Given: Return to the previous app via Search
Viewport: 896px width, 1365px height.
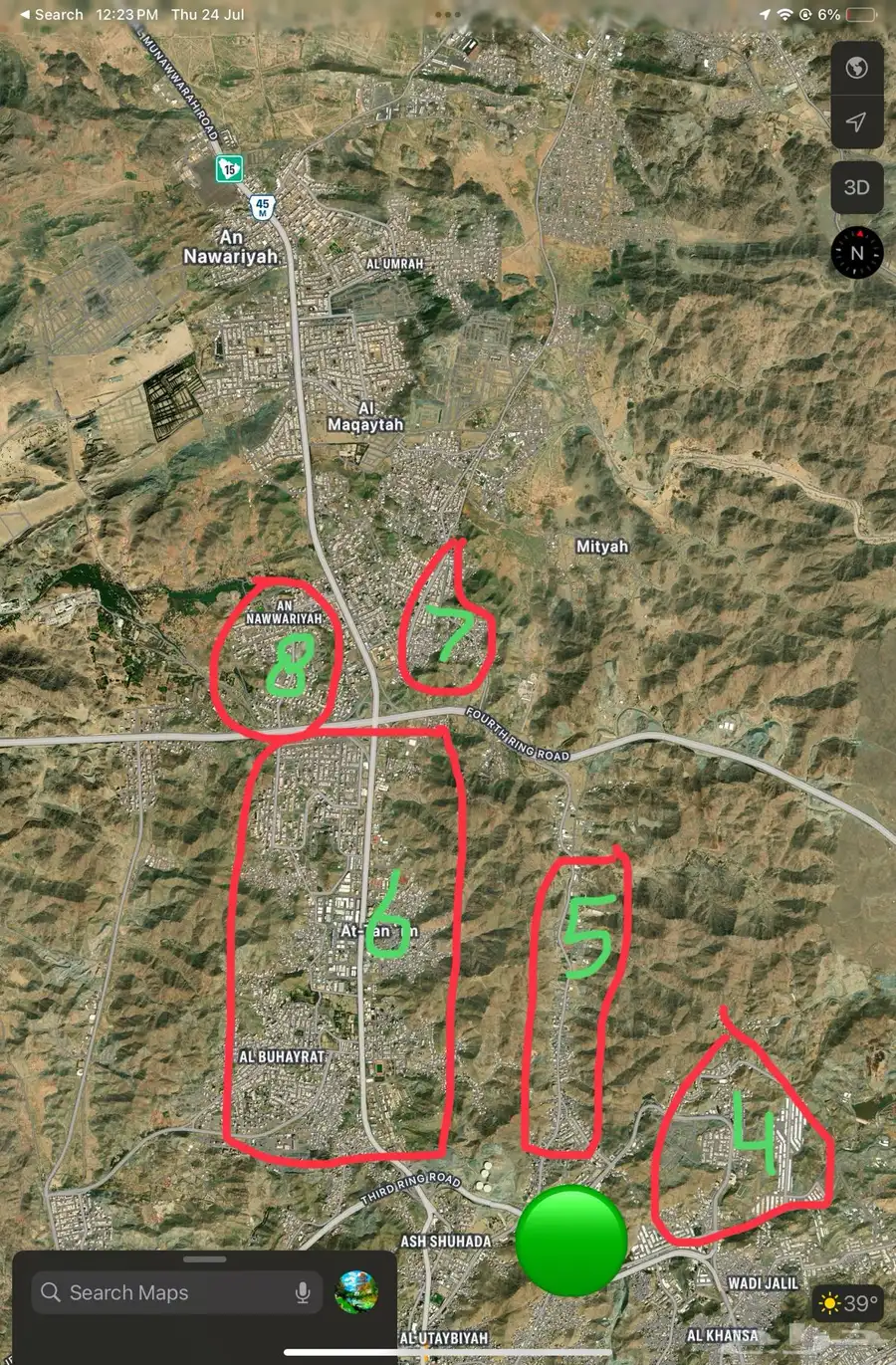Looking at the screenshot, I should pos(50,15).
